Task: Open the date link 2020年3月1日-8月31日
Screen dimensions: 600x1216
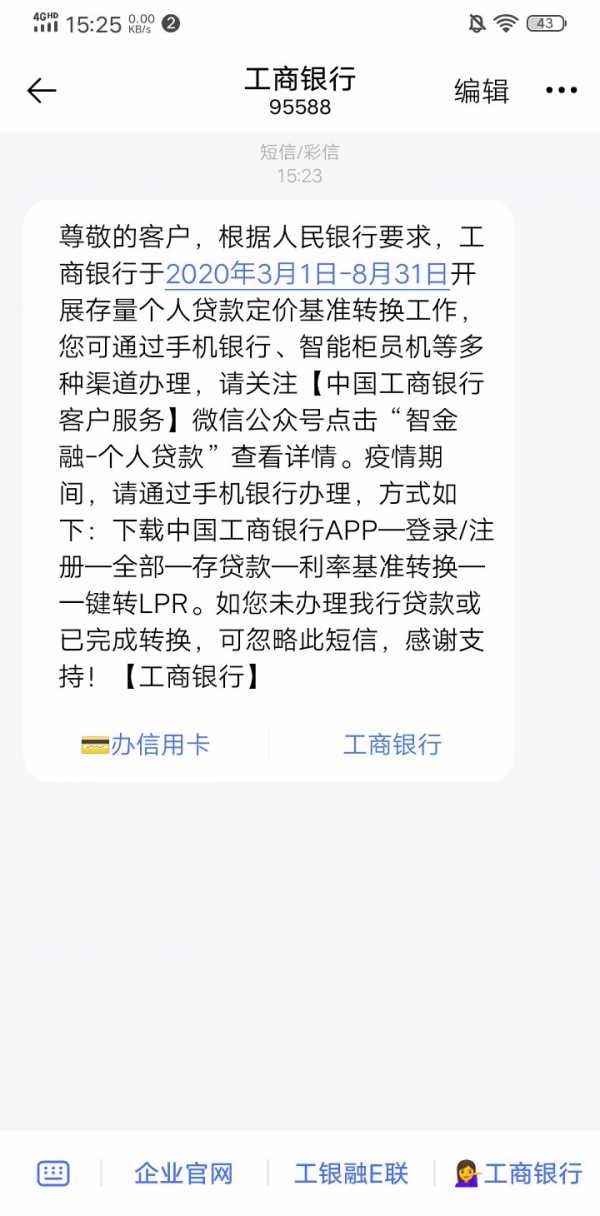Action: (306, 273)
